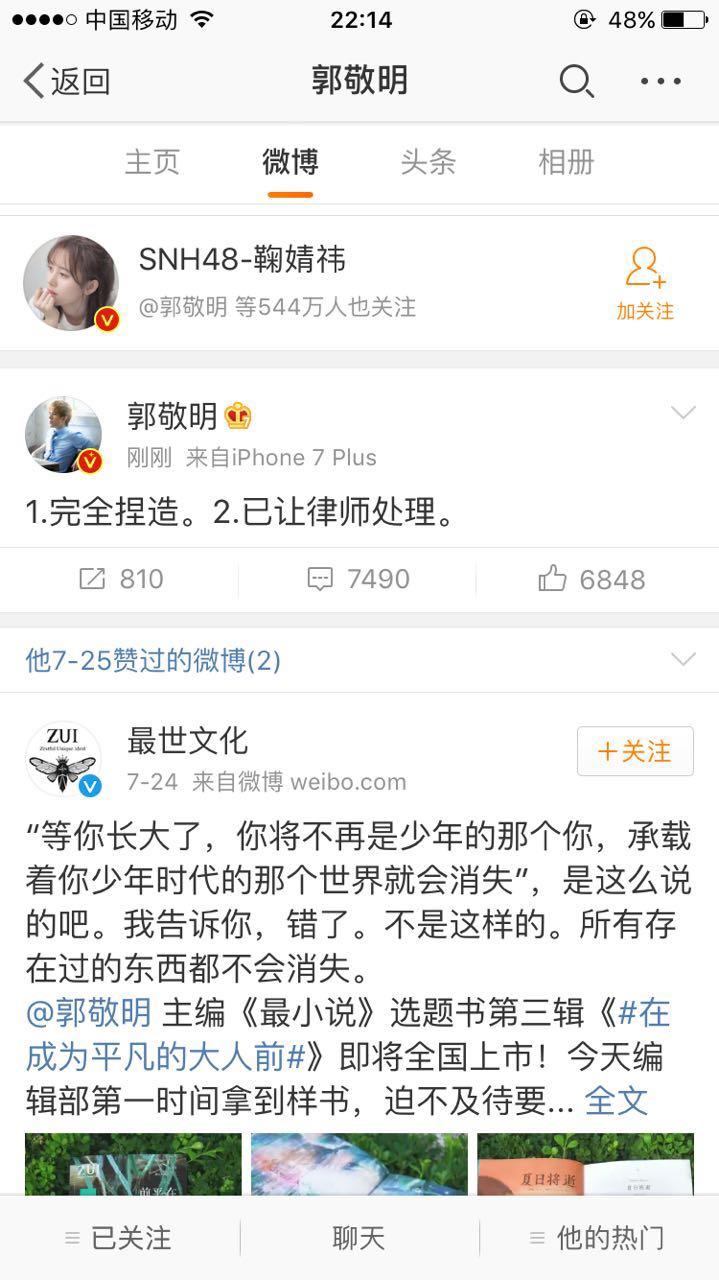Screen dimensions: 719x1280
Task: Start a chat via 聊天
Action: point(359,1238)
